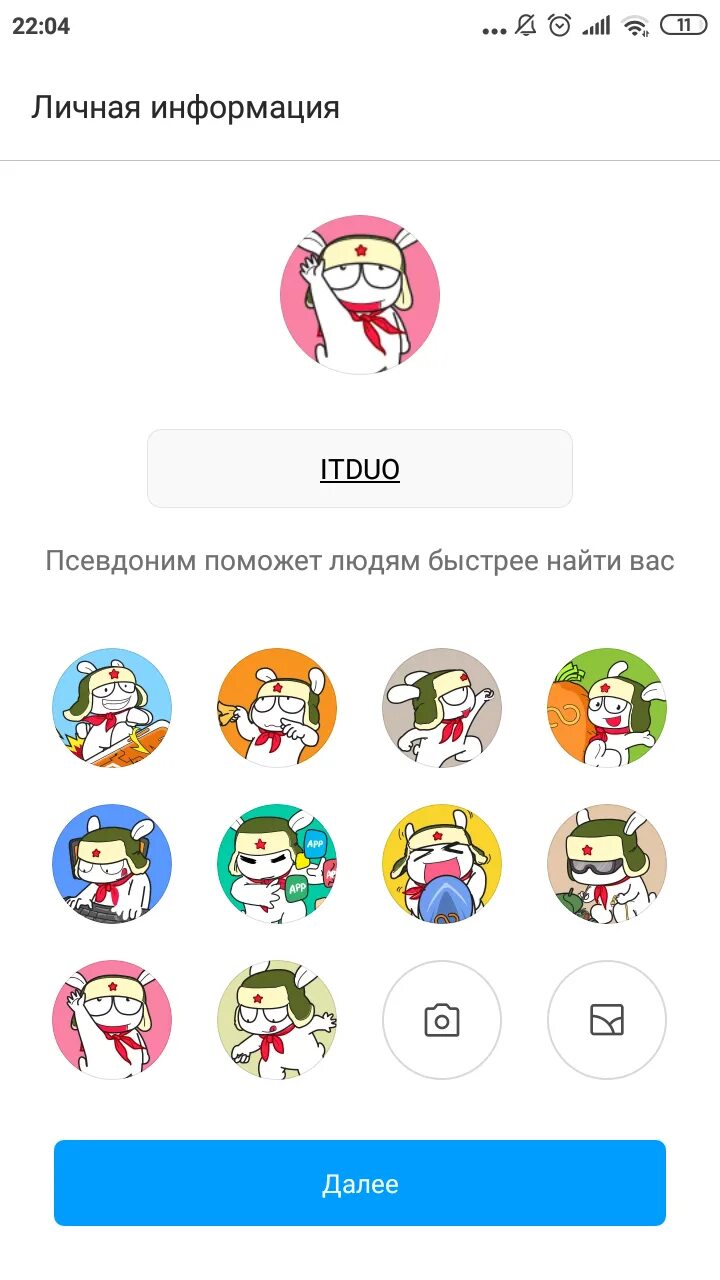Choose the rabbit avatar with the carrot
Screen dimensions: 720x1280
coord(607,708)
